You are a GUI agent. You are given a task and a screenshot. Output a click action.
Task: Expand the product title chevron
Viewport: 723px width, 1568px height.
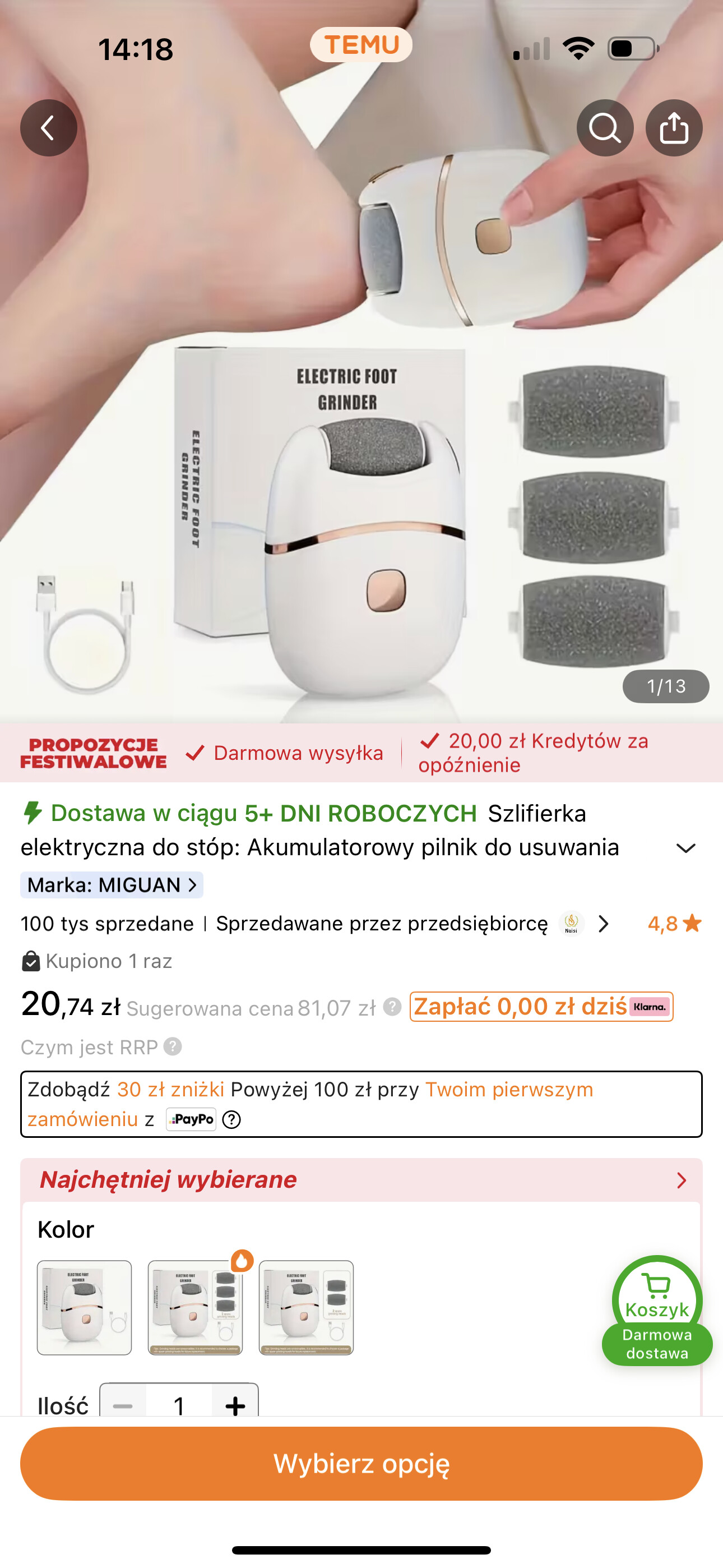pos(686,848)
